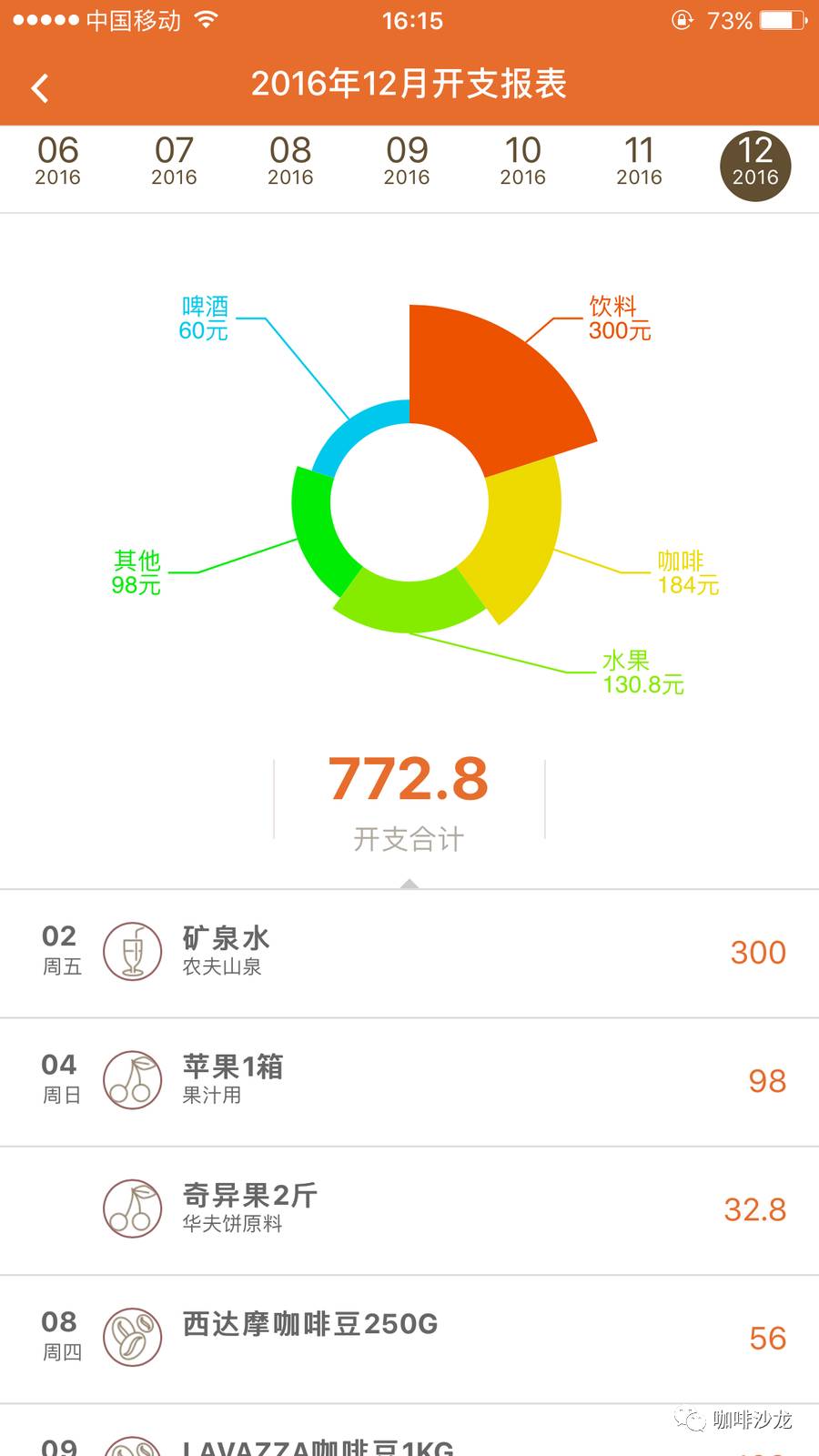The image size is (819, 1456).
Task: Open the 苹果1箱 expense entry
Action: pyautogui.click(x=409, y=1082)
